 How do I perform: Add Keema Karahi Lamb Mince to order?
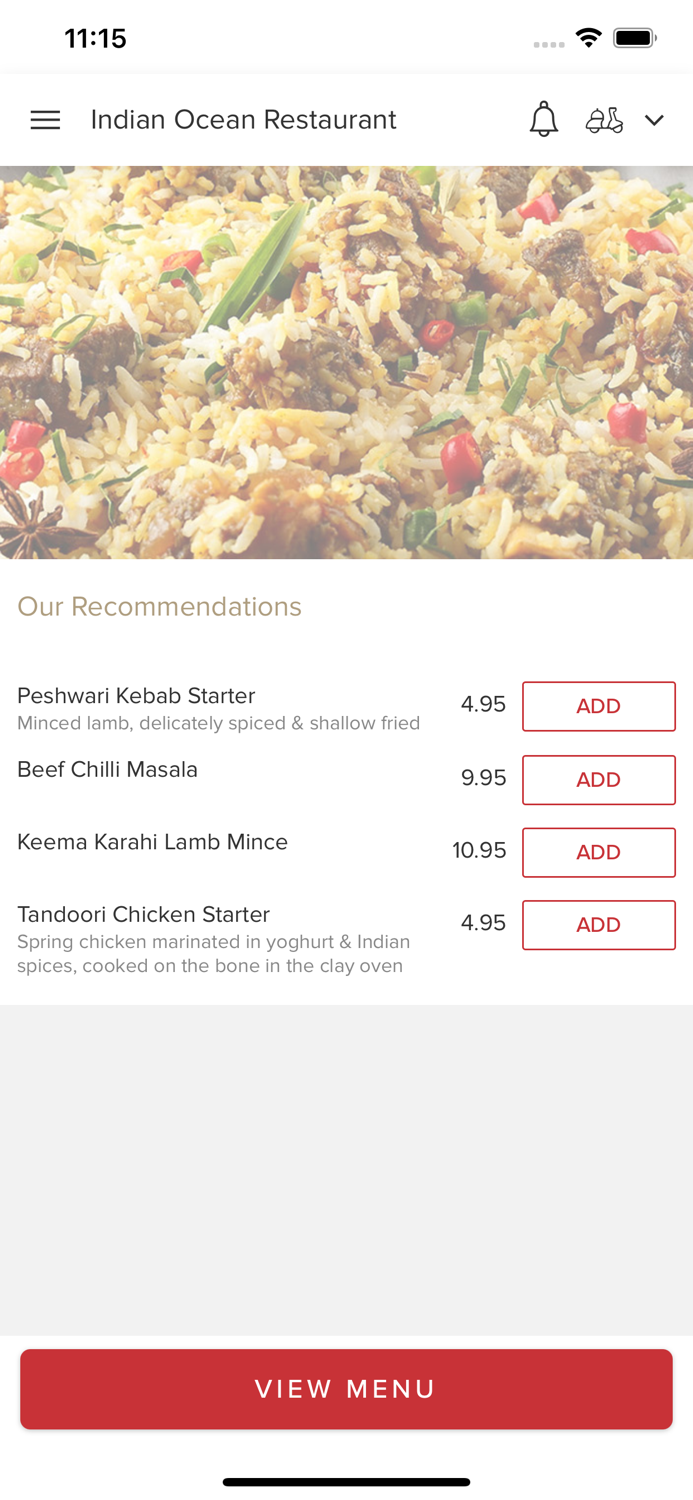pos(598,852)
